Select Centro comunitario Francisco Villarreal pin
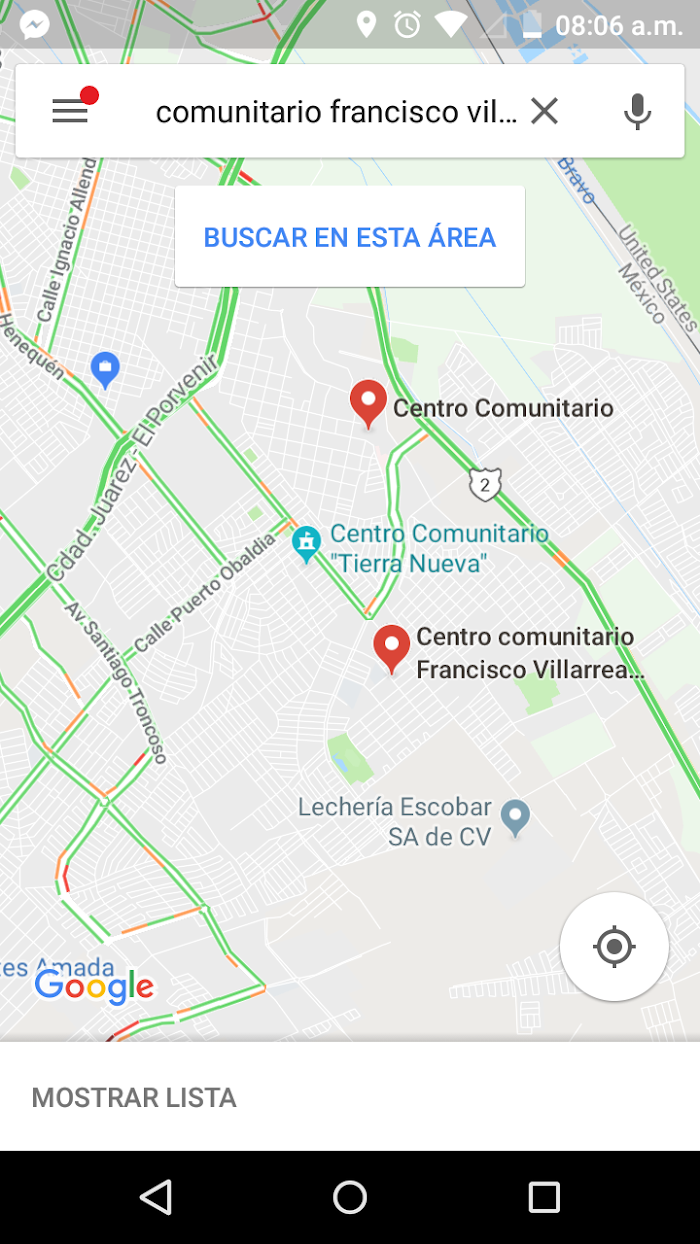This screenshot has width=700, height=1244. pos(392,647)
